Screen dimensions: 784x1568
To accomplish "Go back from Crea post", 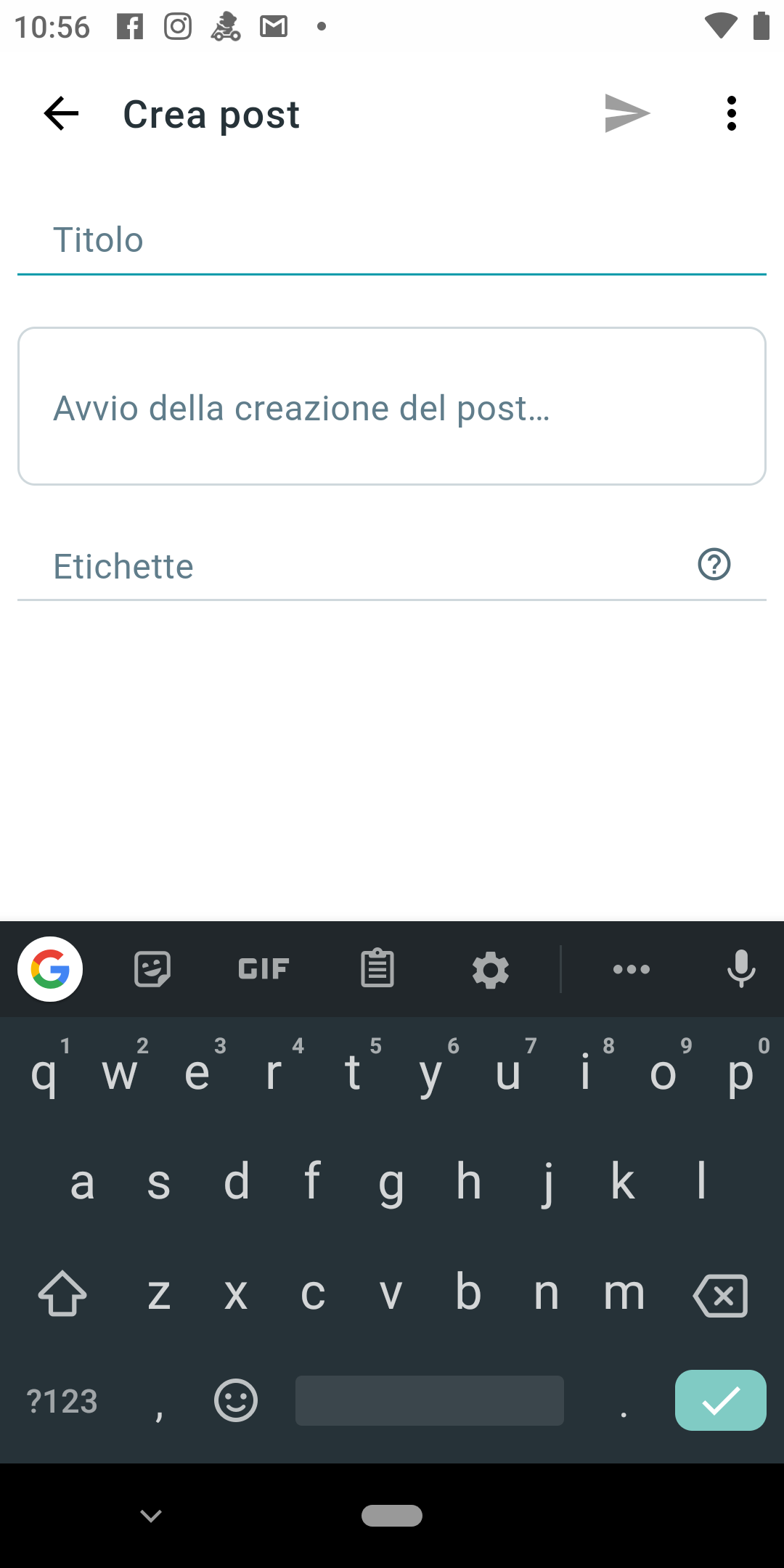I will pos(61,114).
